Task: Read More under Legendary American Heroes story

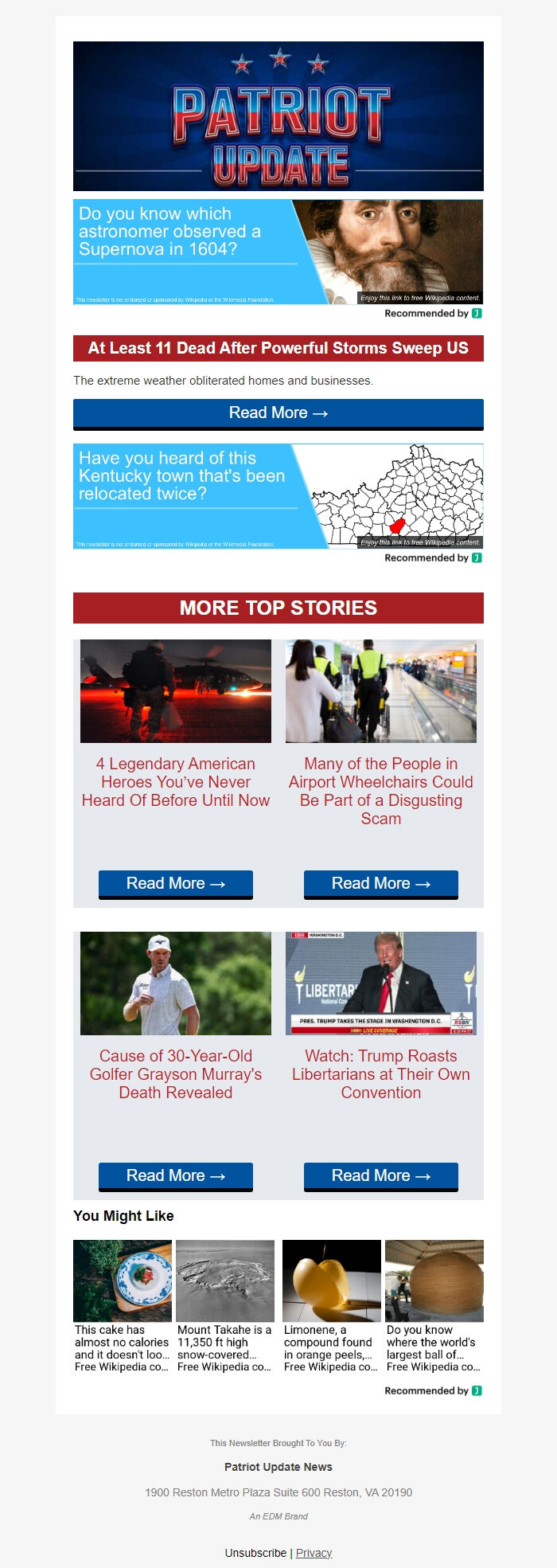Action: pos(176,884)
